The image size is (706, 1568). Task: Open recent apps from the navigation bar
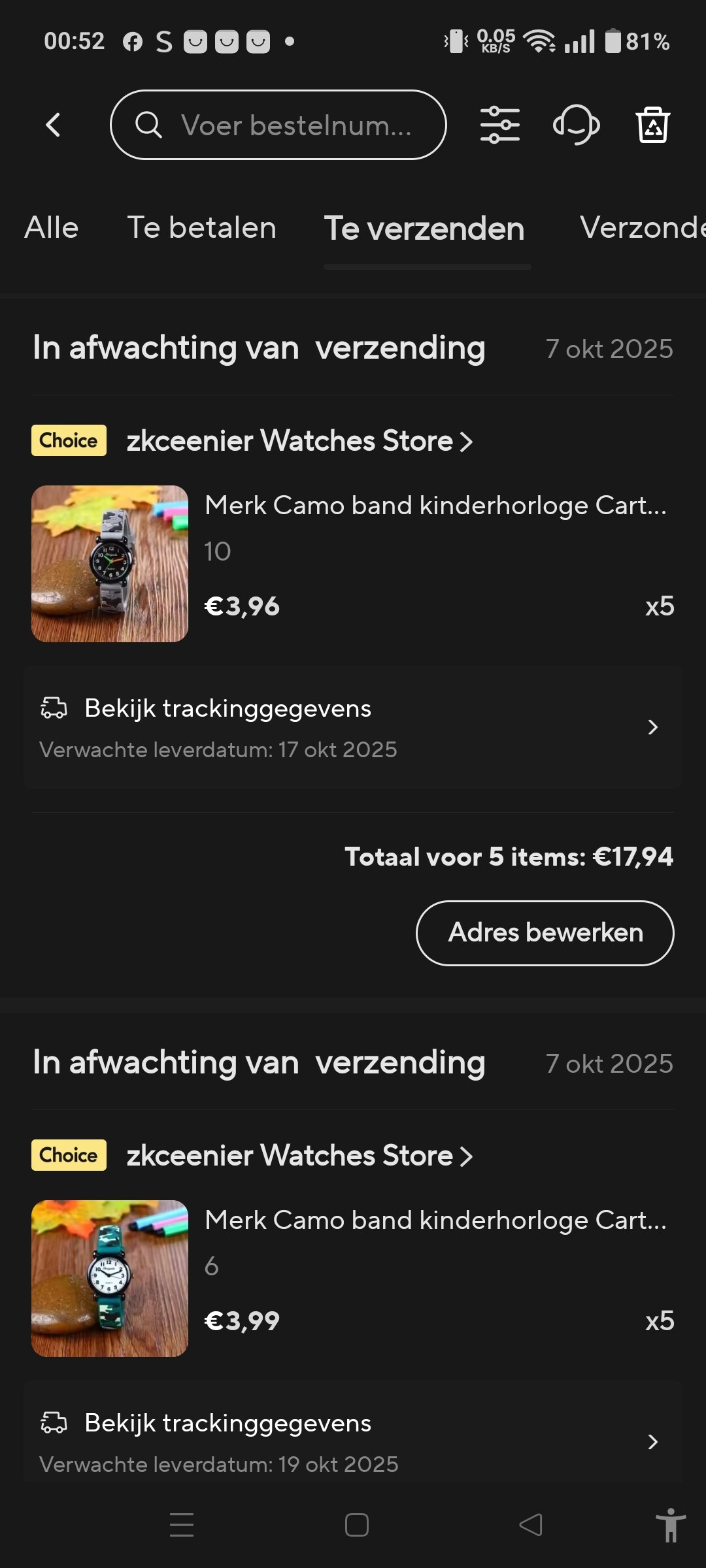182,1525
